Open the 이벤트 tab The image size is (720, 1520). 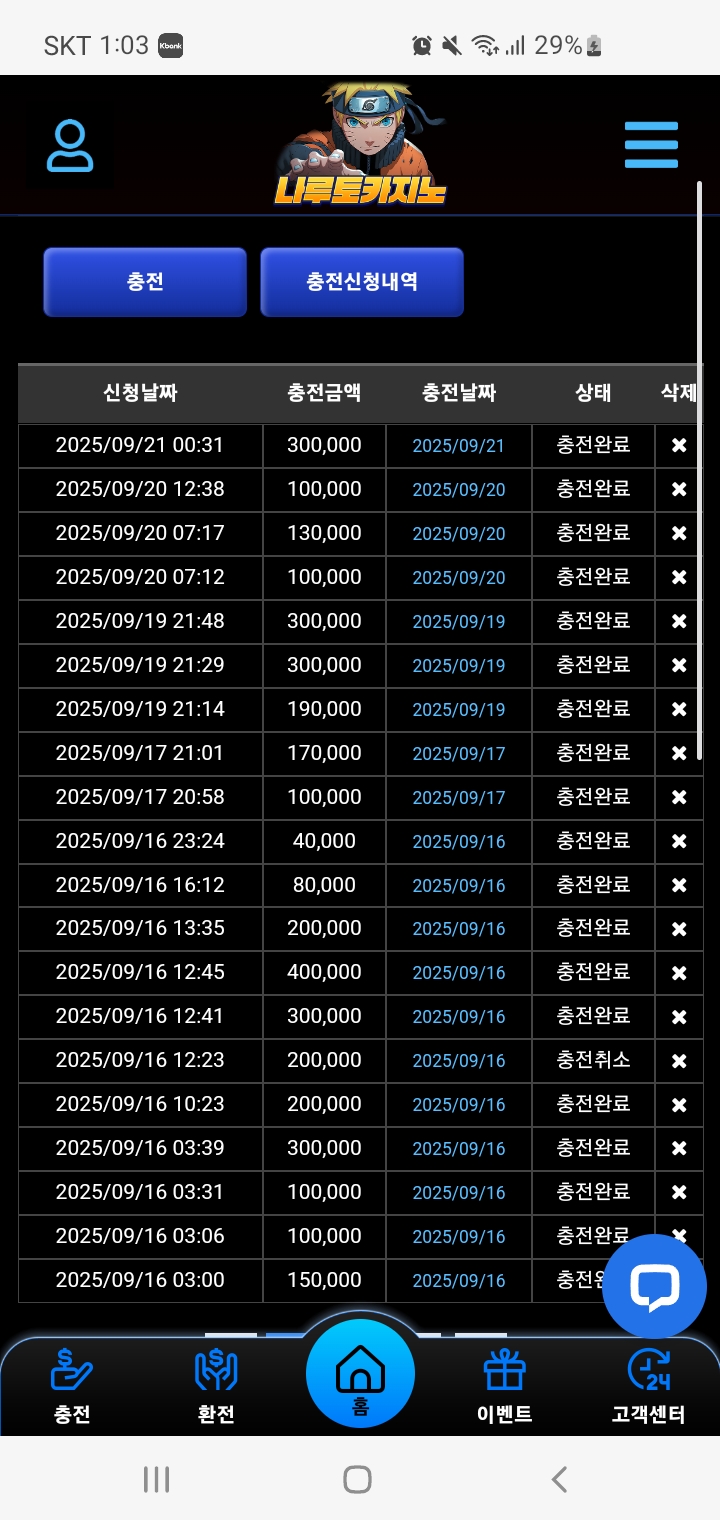click(504, 1385)
